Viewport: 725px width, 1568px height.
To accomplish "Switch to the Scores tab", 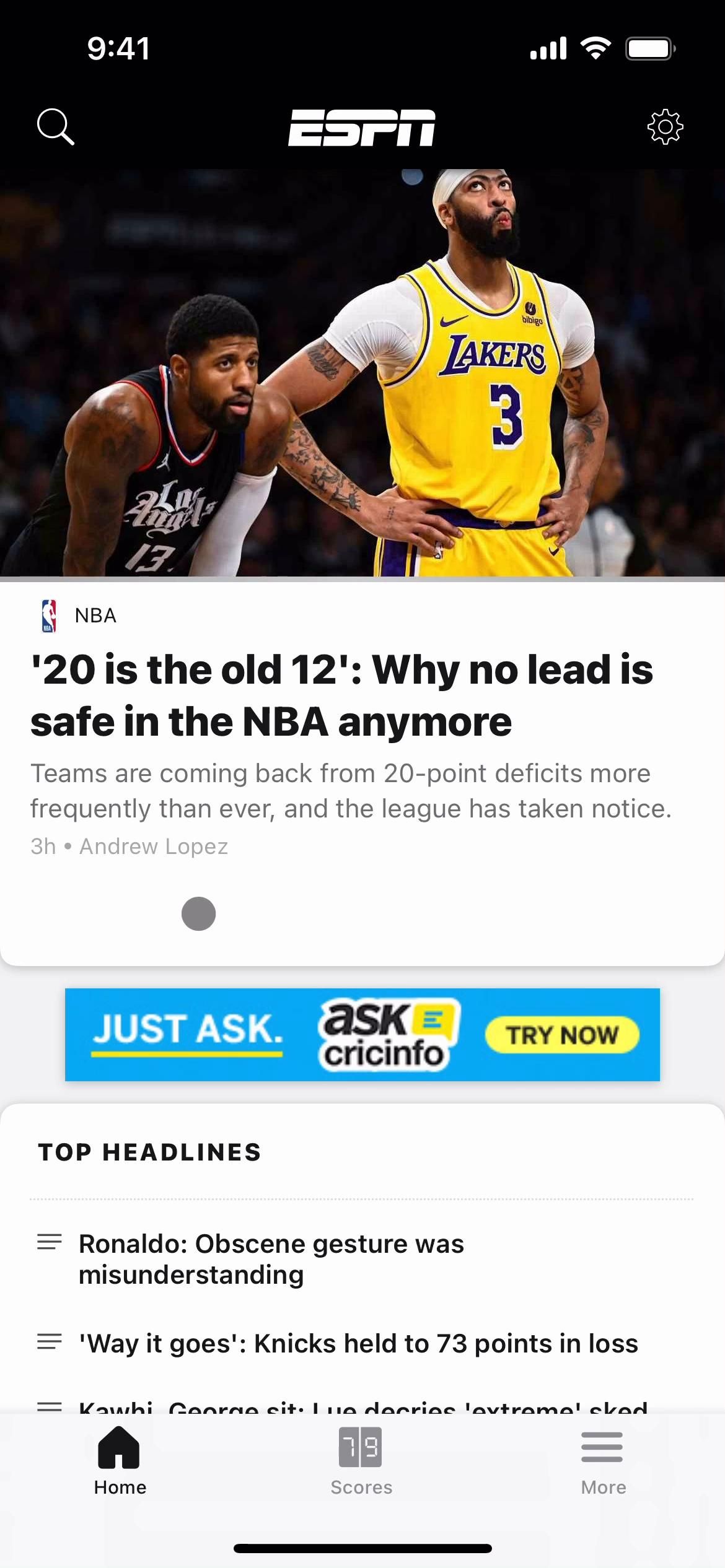I will click(x=361, y=1460).
